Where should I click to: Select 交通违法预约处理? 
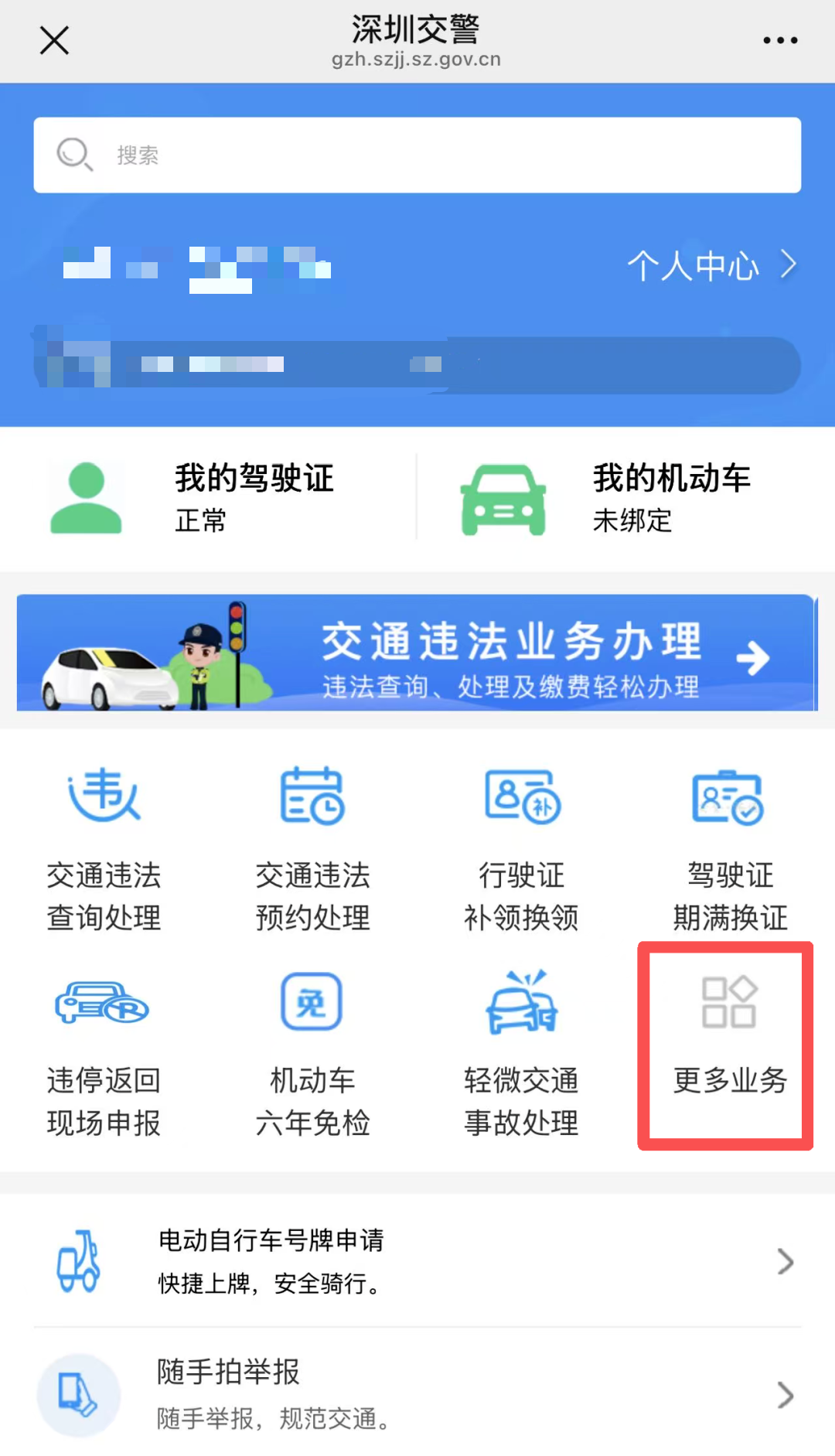[313, 849]
